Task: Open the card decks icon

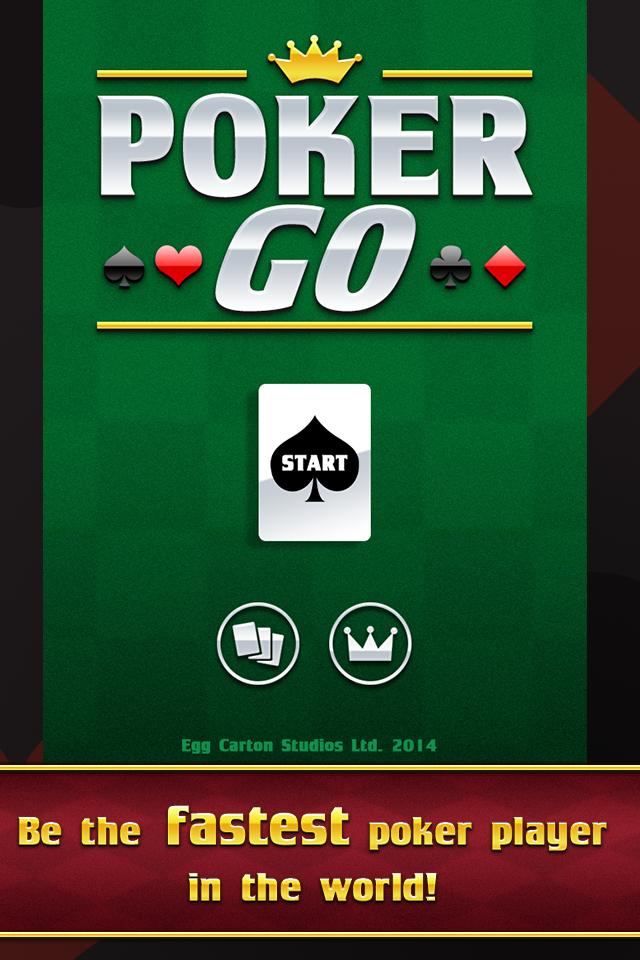Action: click(258, 643)
